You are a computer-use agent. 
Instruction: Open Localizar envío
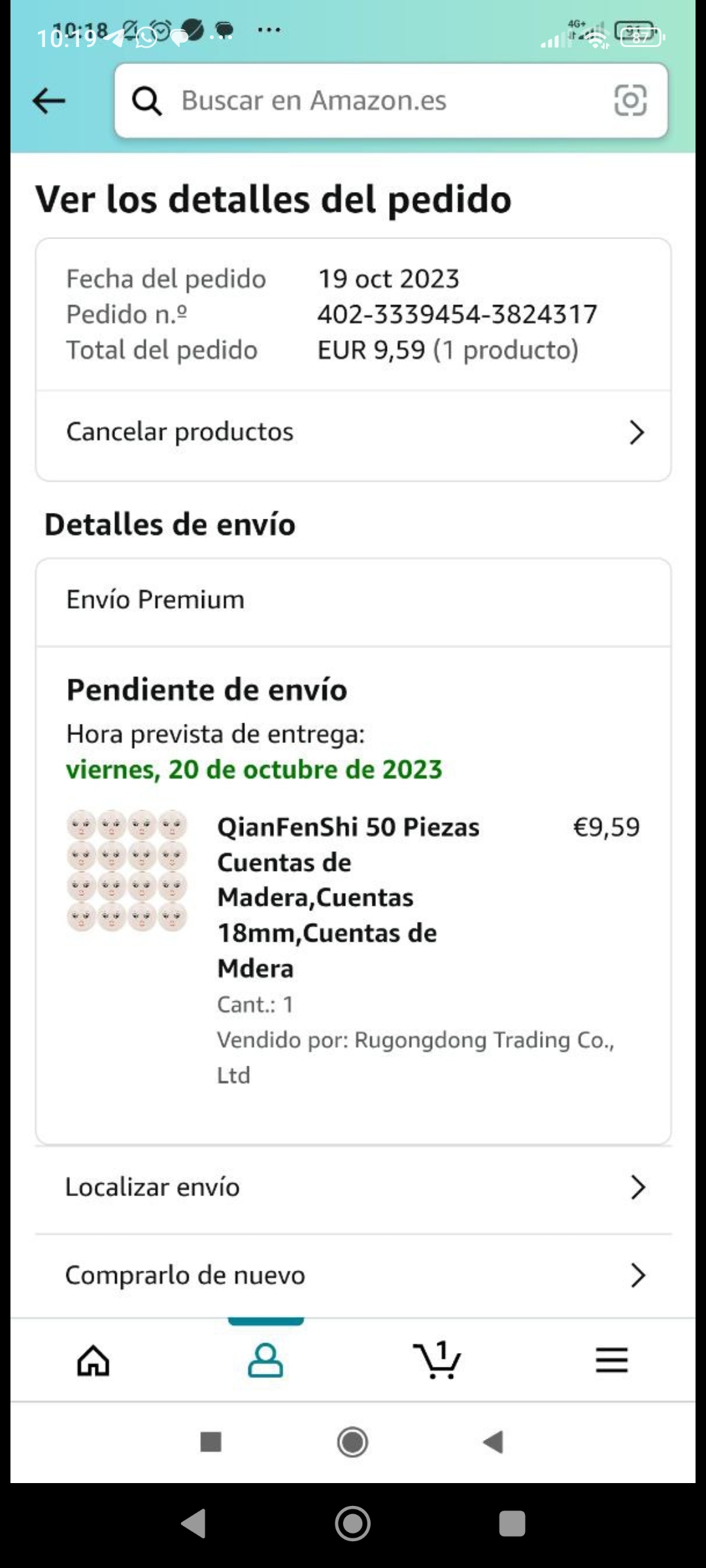[353, 1187]
